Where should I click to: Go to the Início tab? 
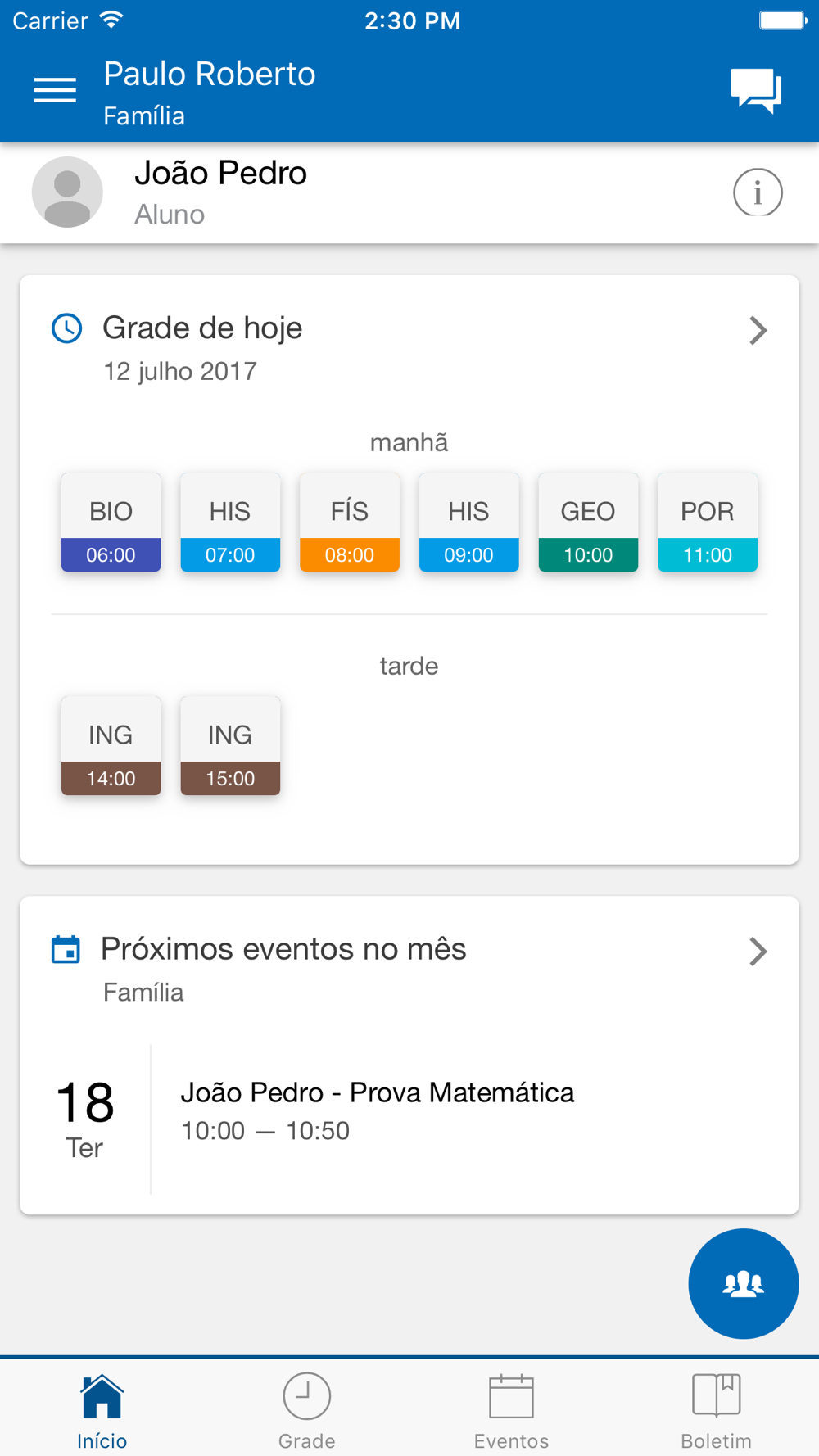(x=102, y=1410)
